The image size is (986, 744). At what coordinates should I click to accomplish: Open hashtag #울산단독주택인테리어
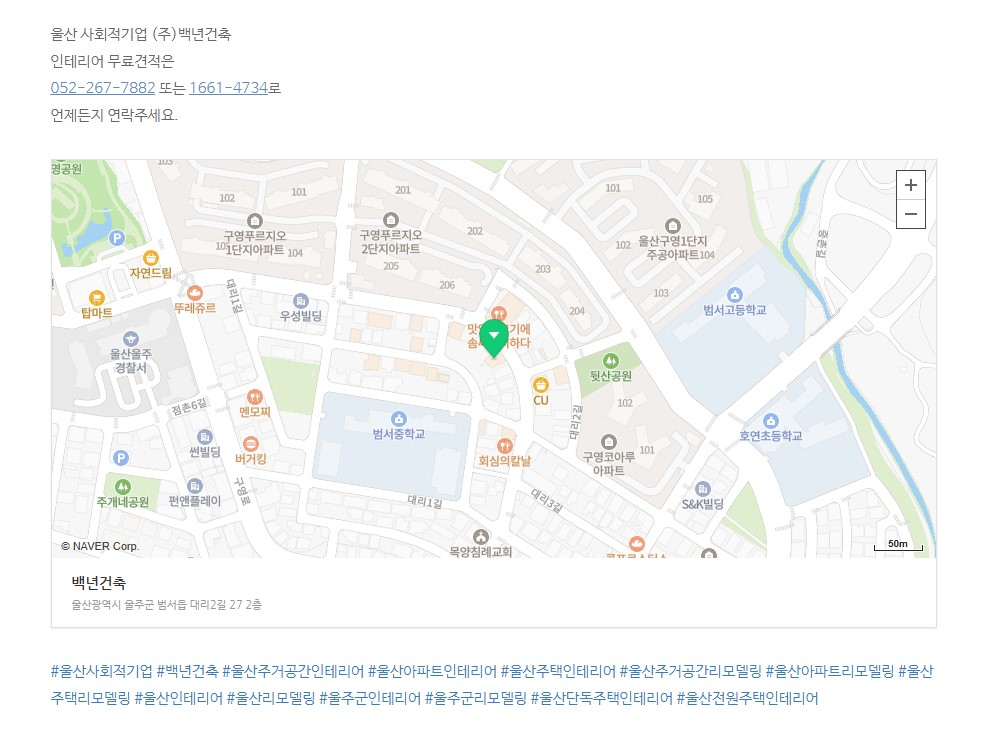[601, 699]
